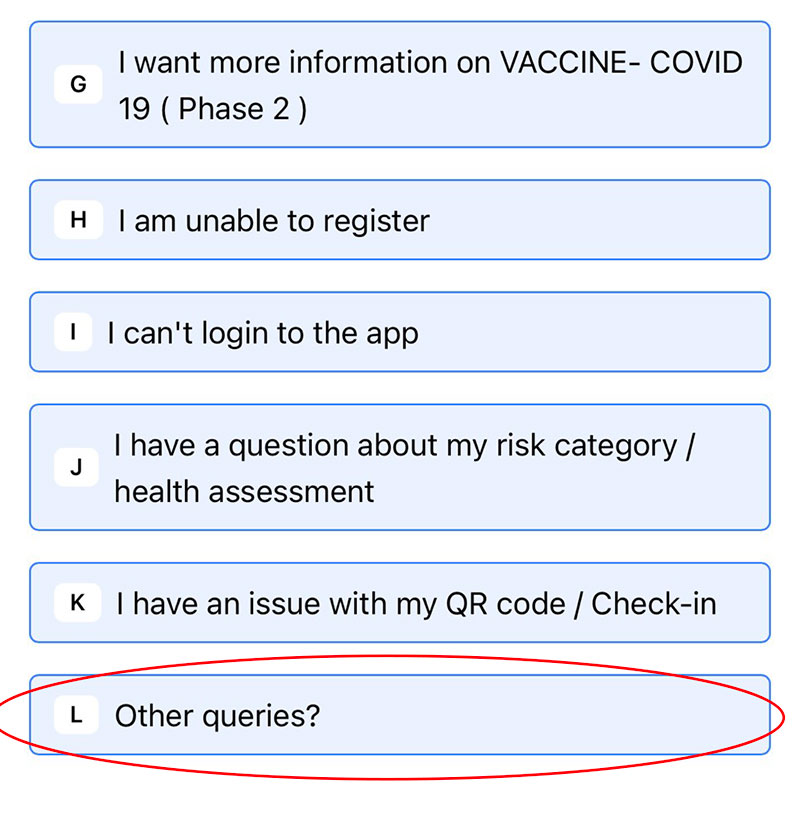800x813 pixels.
Task: Select option G about VACCINE- COVID 19 information
Action: tap(400, 85)
